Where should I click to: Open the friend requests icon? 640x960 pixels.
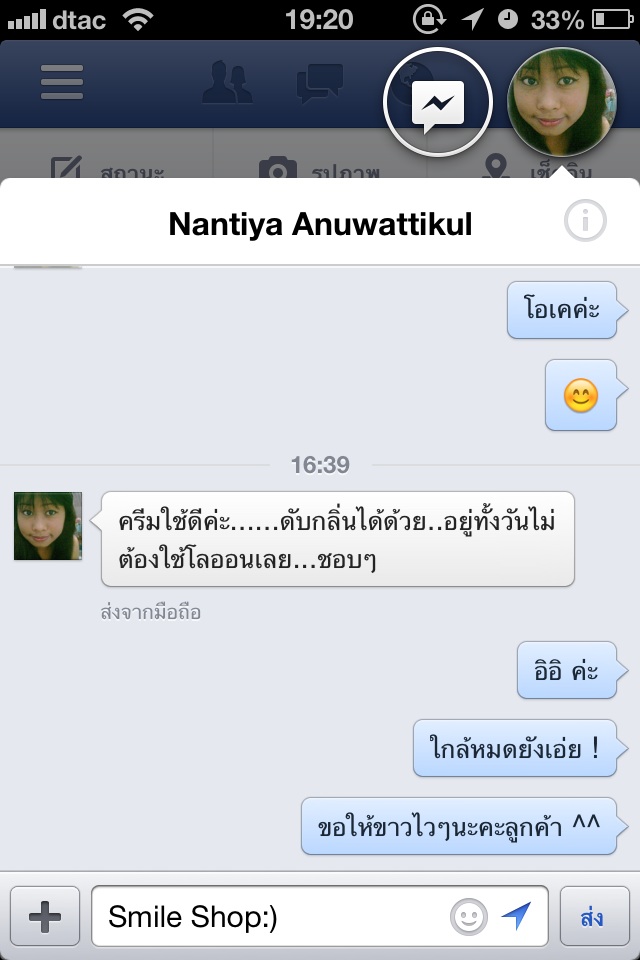[x=226, y=83]
